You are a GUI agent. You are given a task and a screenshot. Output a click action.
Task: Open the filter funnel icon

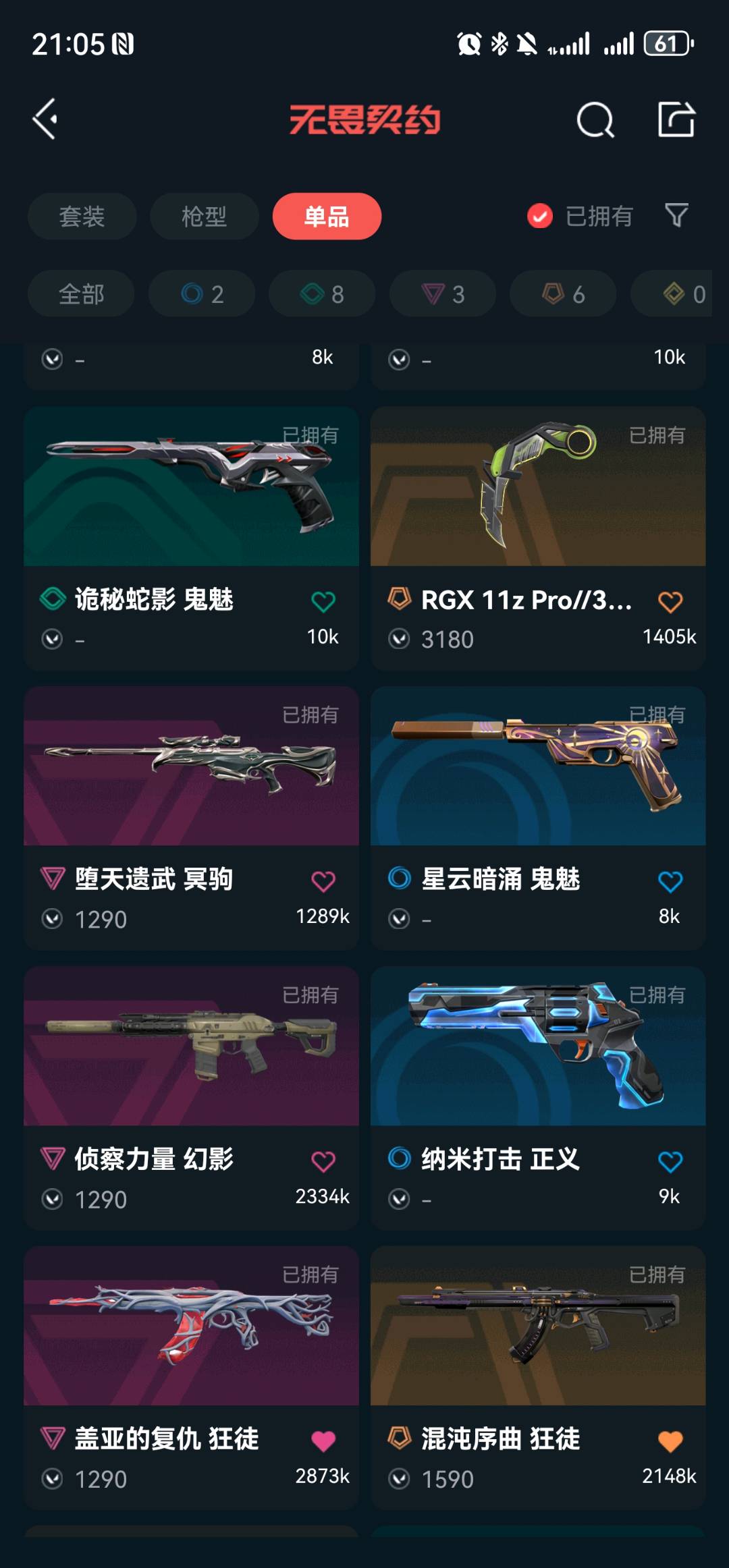tap(676, 216)
